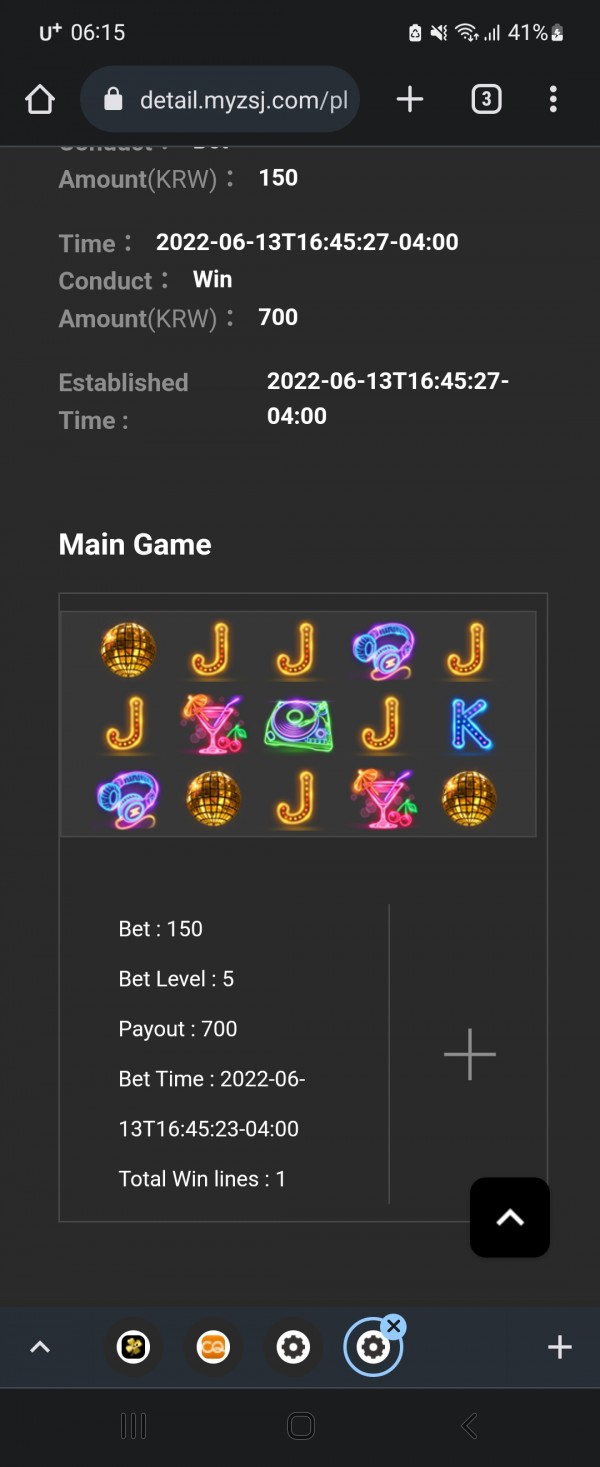This screenshot has height=1467, width=600.
Task: Add a new tab from bottom bar
Action: pos(560,1347)
